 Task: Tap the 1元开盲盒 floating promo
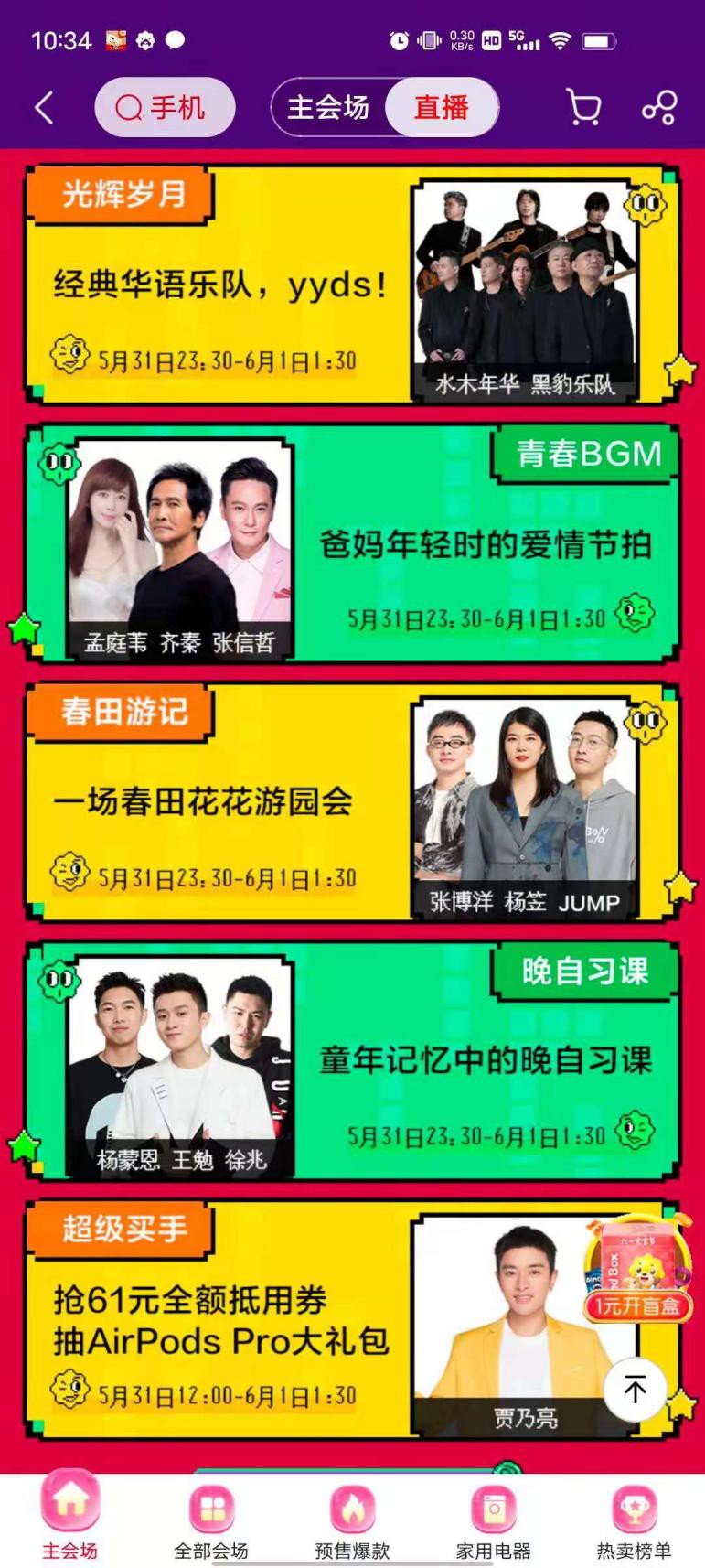(x=636, y=1272)
